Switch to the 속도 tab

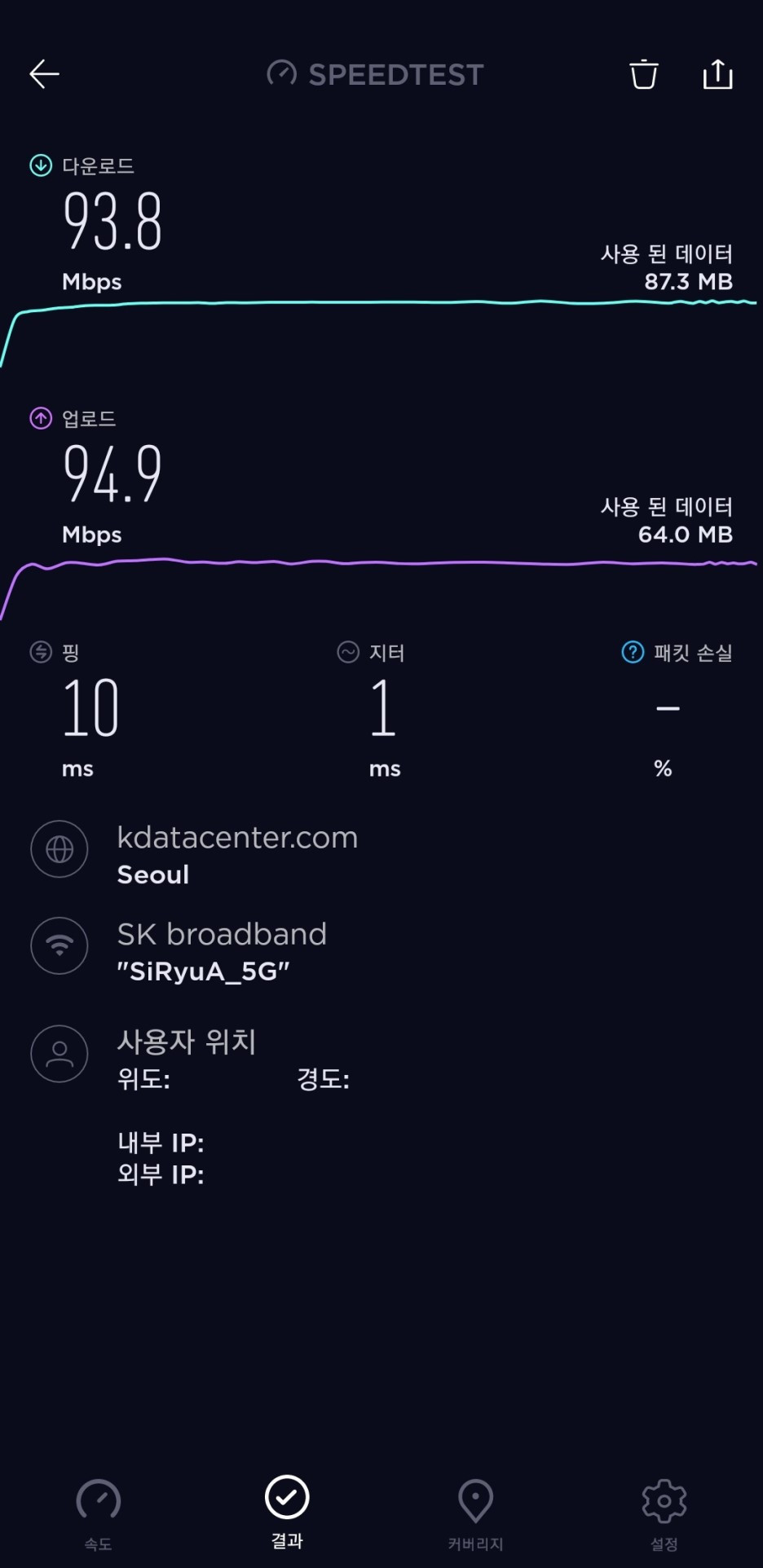coord(99,1513)
